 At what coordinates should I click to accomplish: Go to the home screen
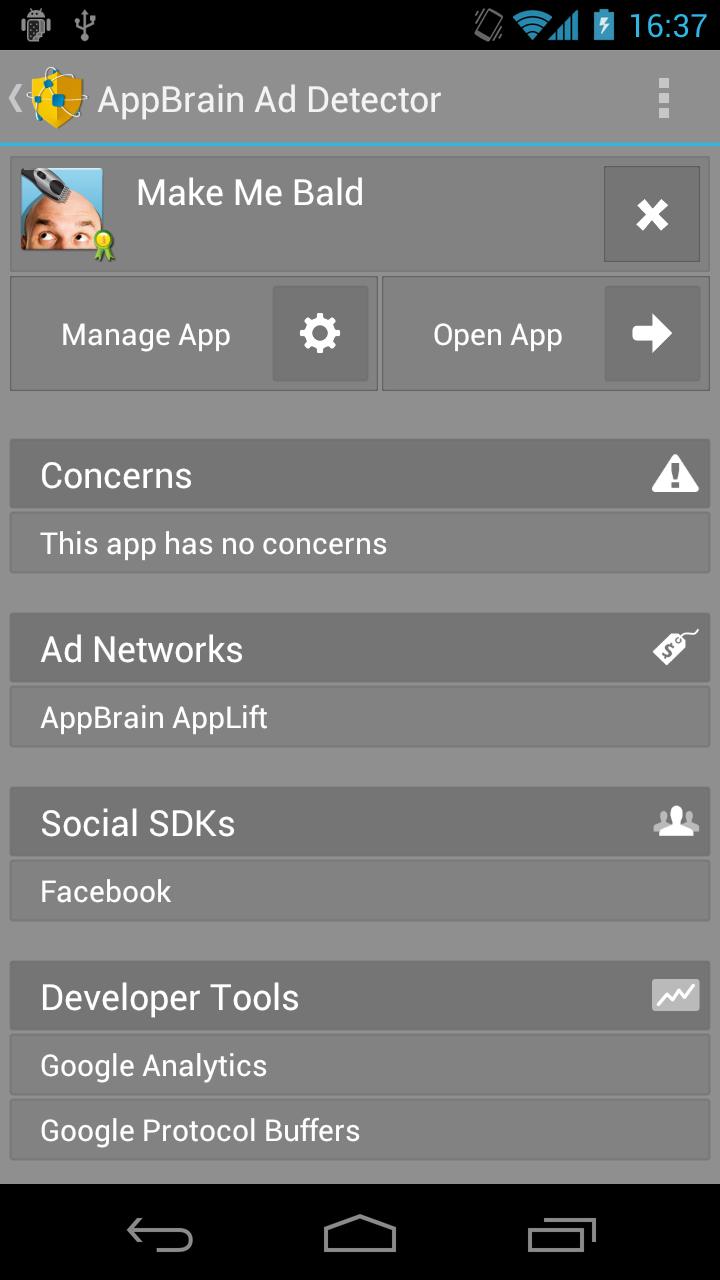[x=360, y=1234]
